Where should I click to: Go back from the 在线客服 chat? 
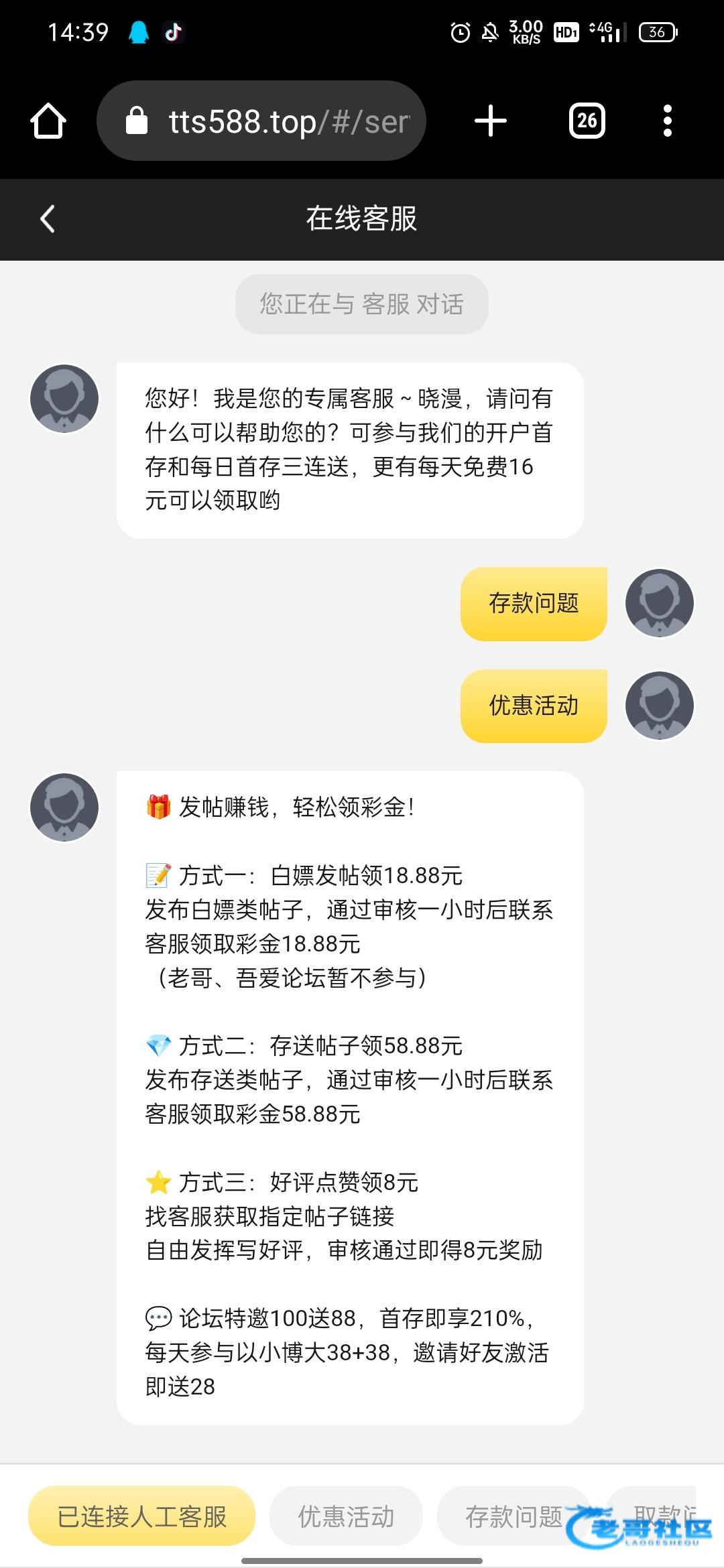click(47, 218)
